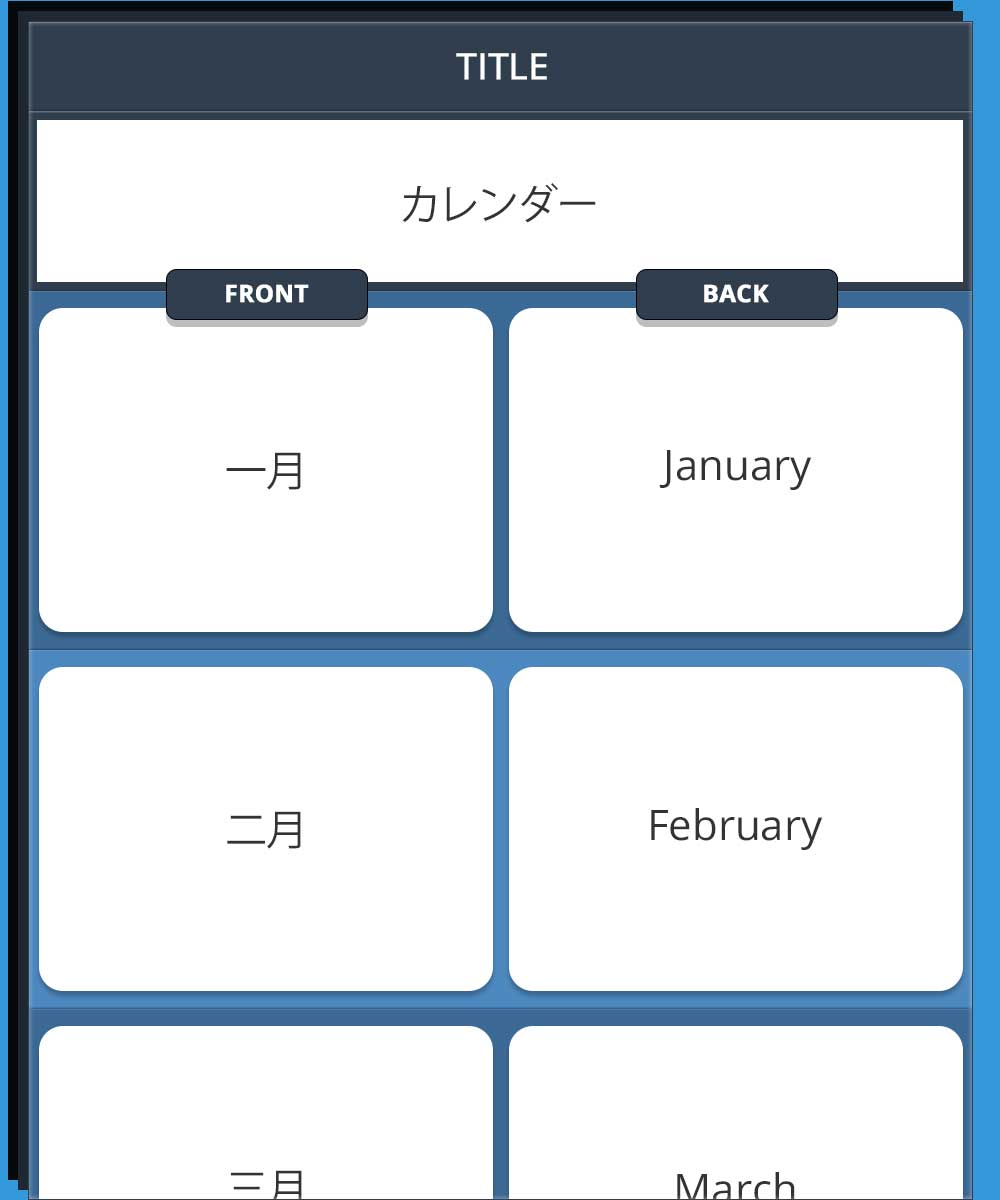Edit back card March
The height and width of the screenshot is (1200, 1000).
click(x=736, y=1130)
